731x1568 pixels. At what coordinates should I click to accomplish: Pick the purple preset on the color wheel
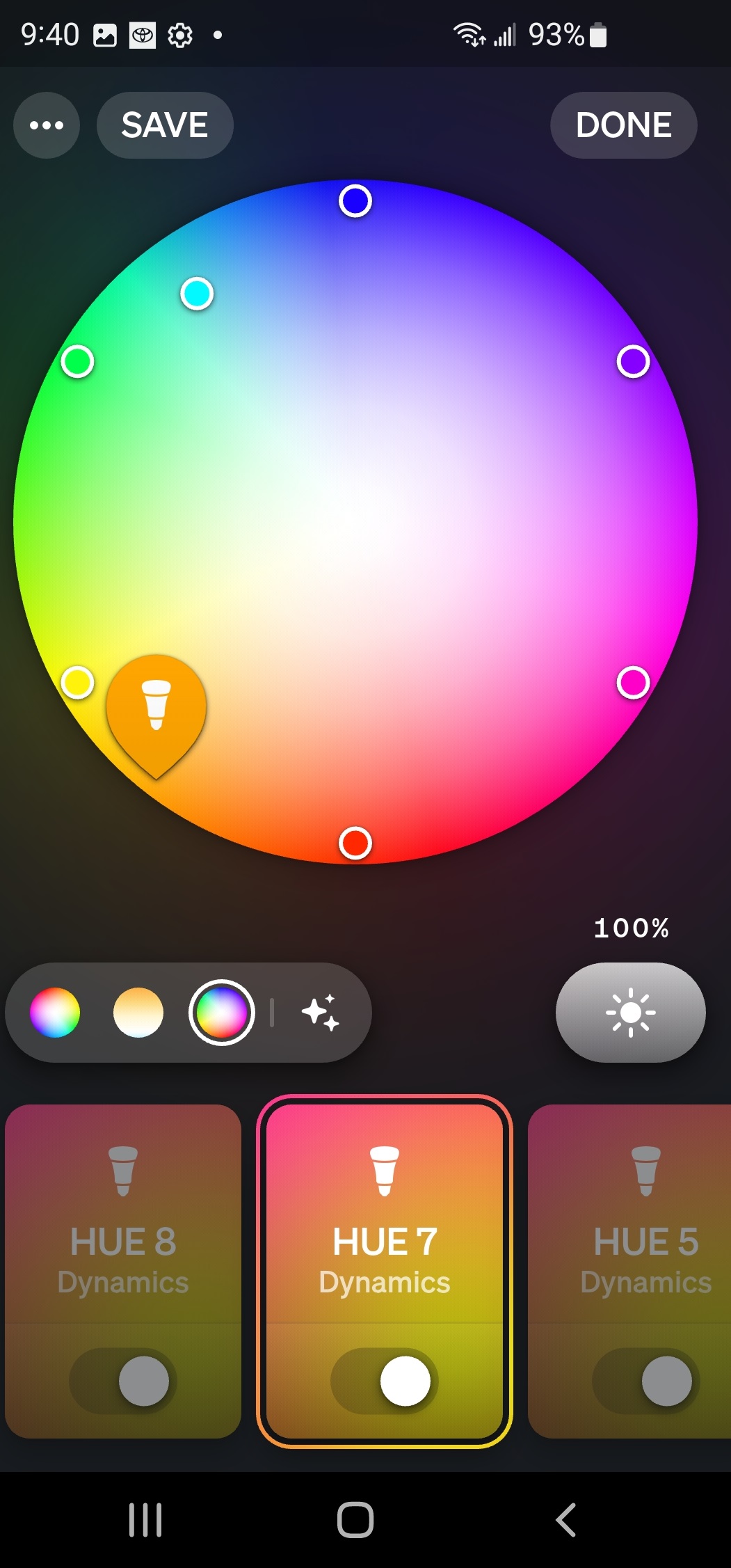(x=633, y=361)
